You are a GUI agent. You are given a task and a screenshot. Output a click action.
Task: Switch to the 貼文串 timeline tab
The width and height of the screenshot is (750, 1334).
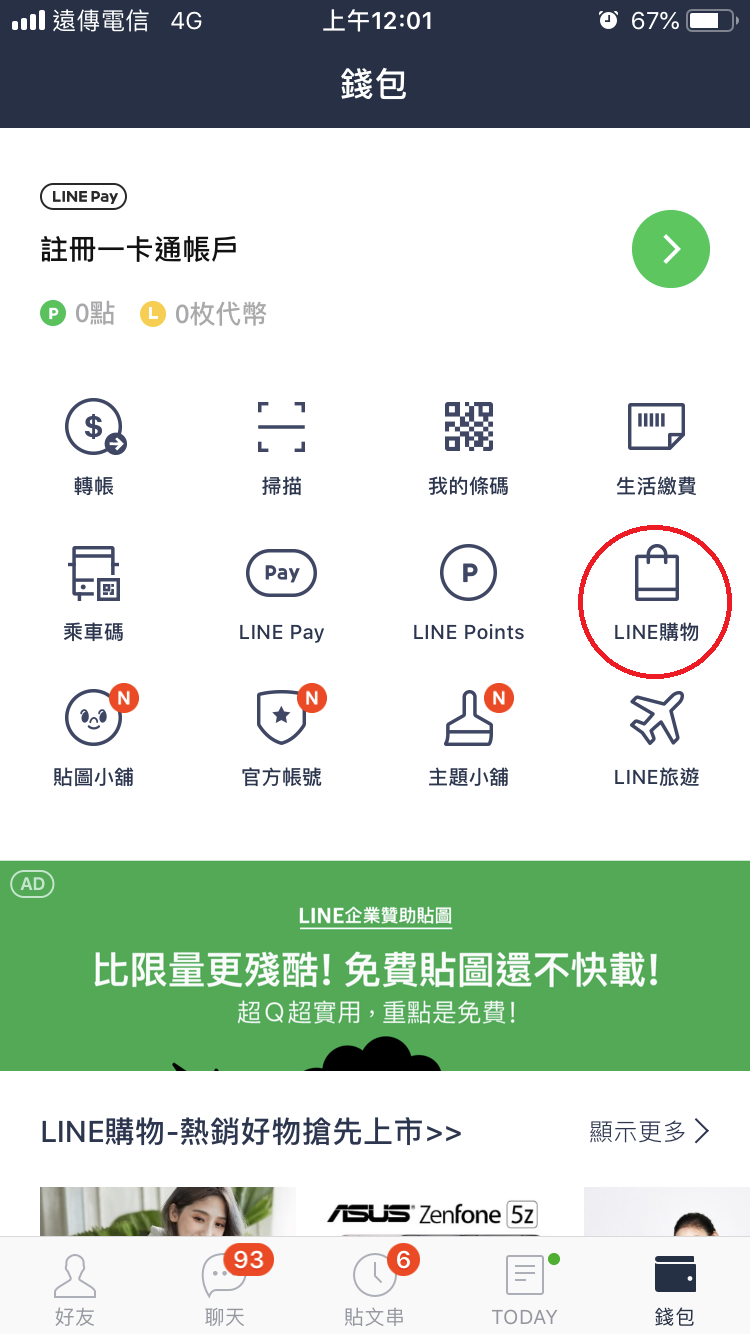click(374, 1288)
